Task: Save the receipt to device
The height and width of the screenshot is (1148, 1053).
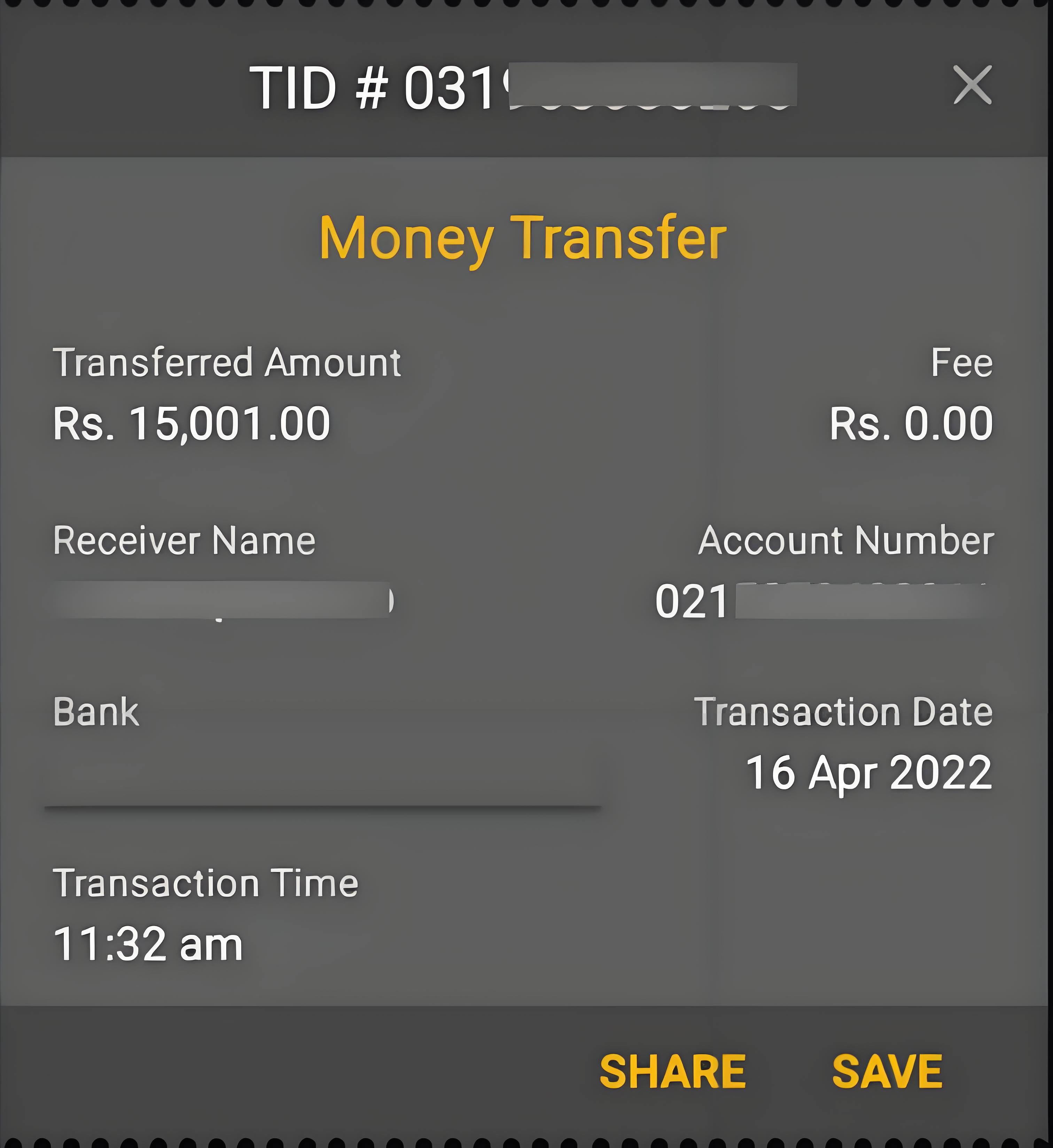Action: [887, 1072]
